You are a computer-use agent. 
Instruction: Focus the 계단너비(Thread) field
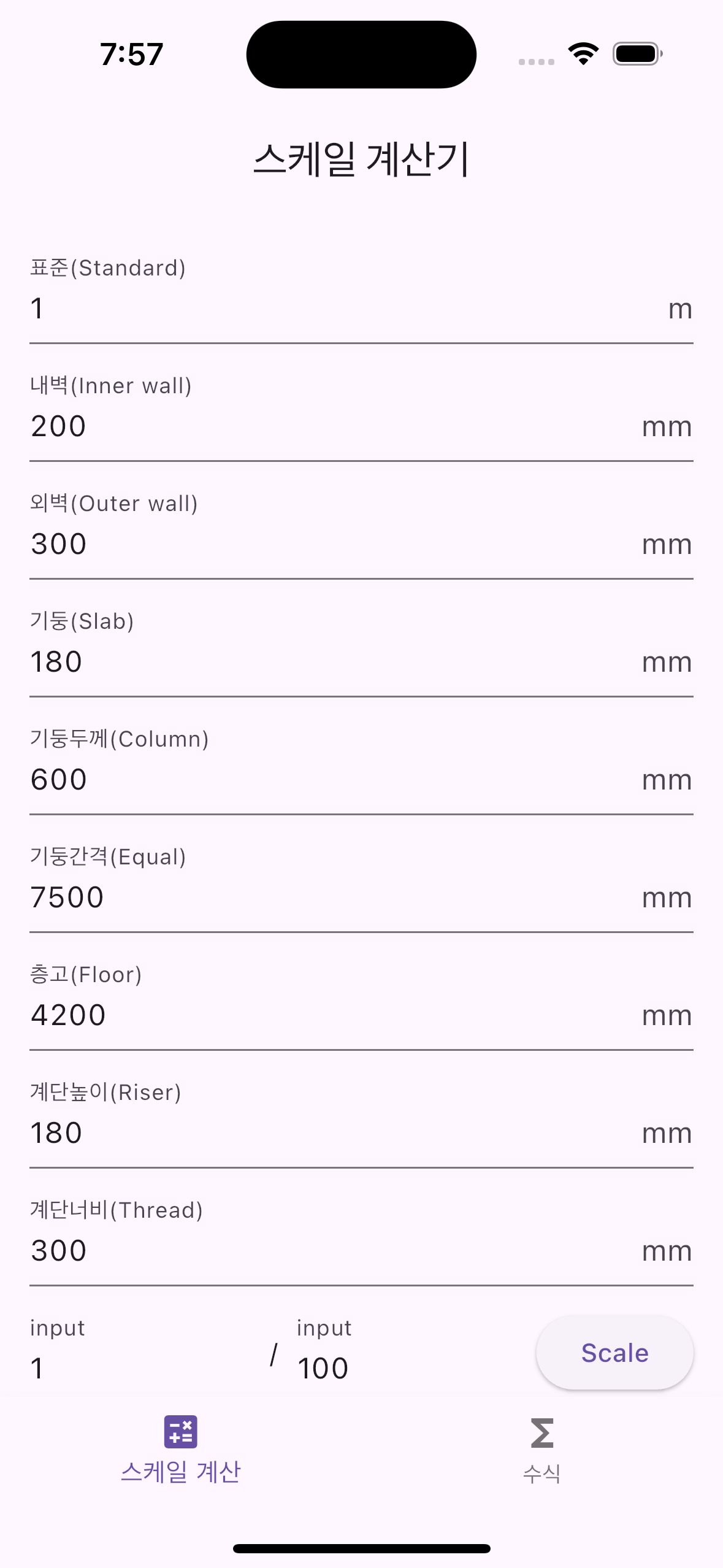pyautogui.click(x=331, y=1250)
